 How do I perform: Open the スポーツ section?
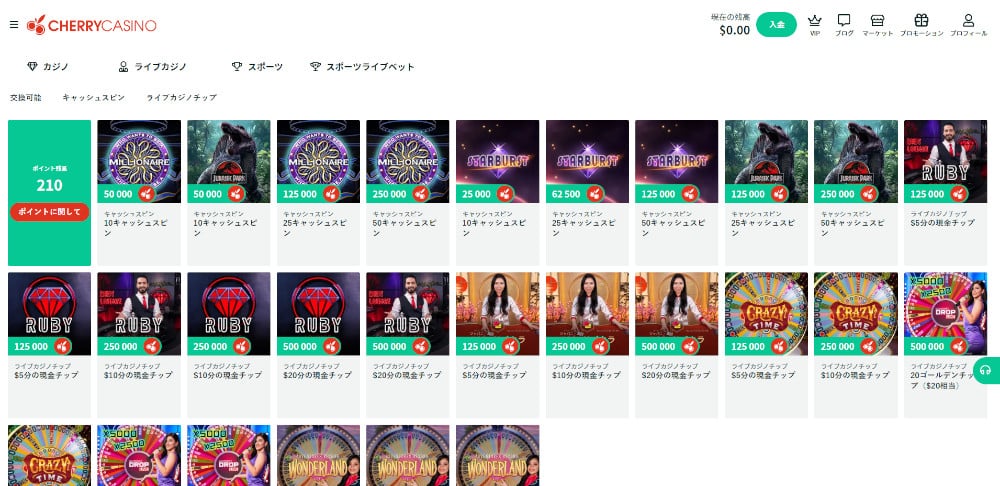point(257,67)
